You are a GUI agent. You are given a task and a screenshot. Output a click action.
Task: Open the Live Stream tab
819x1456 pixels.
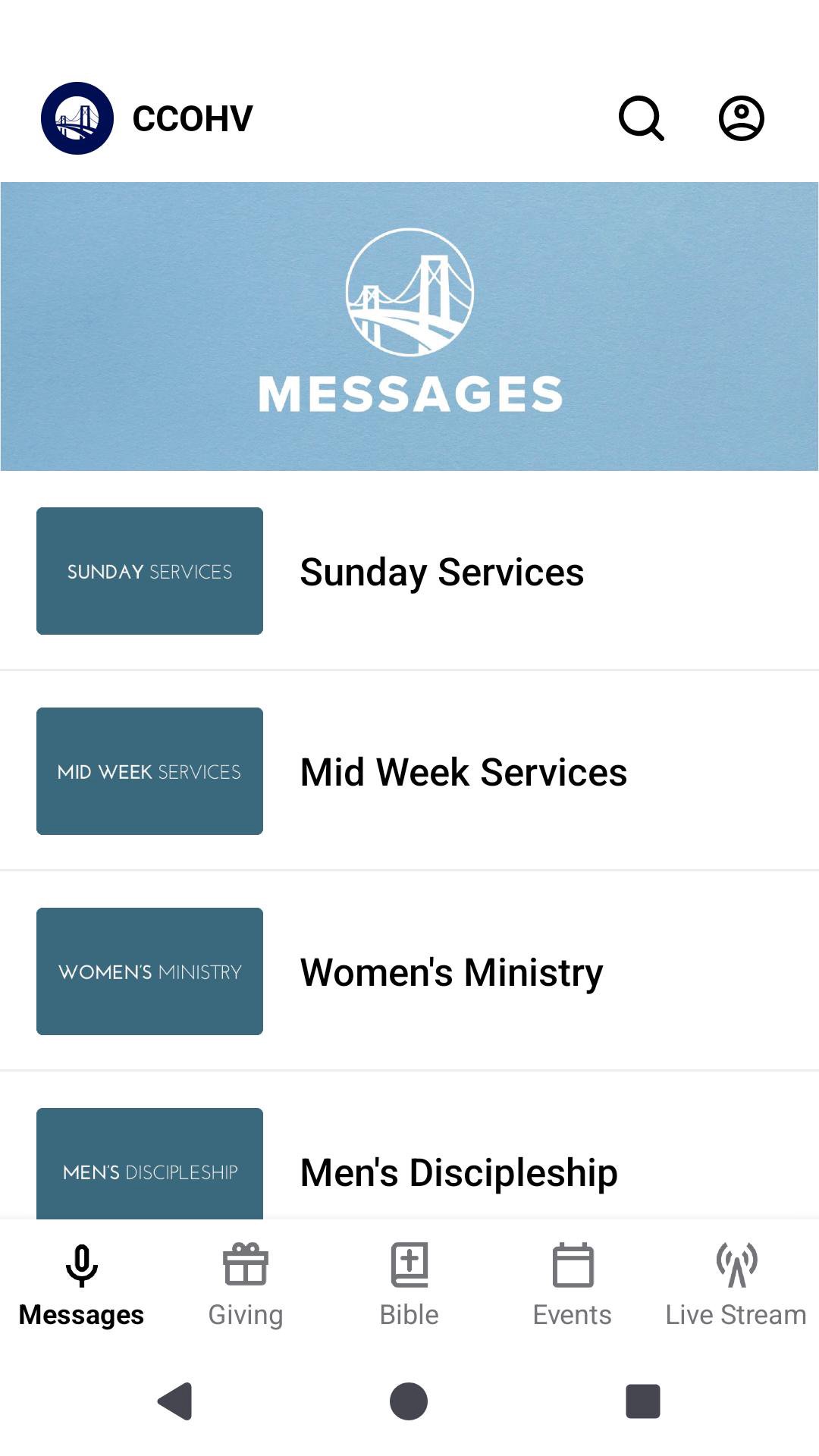[736, 1283]
